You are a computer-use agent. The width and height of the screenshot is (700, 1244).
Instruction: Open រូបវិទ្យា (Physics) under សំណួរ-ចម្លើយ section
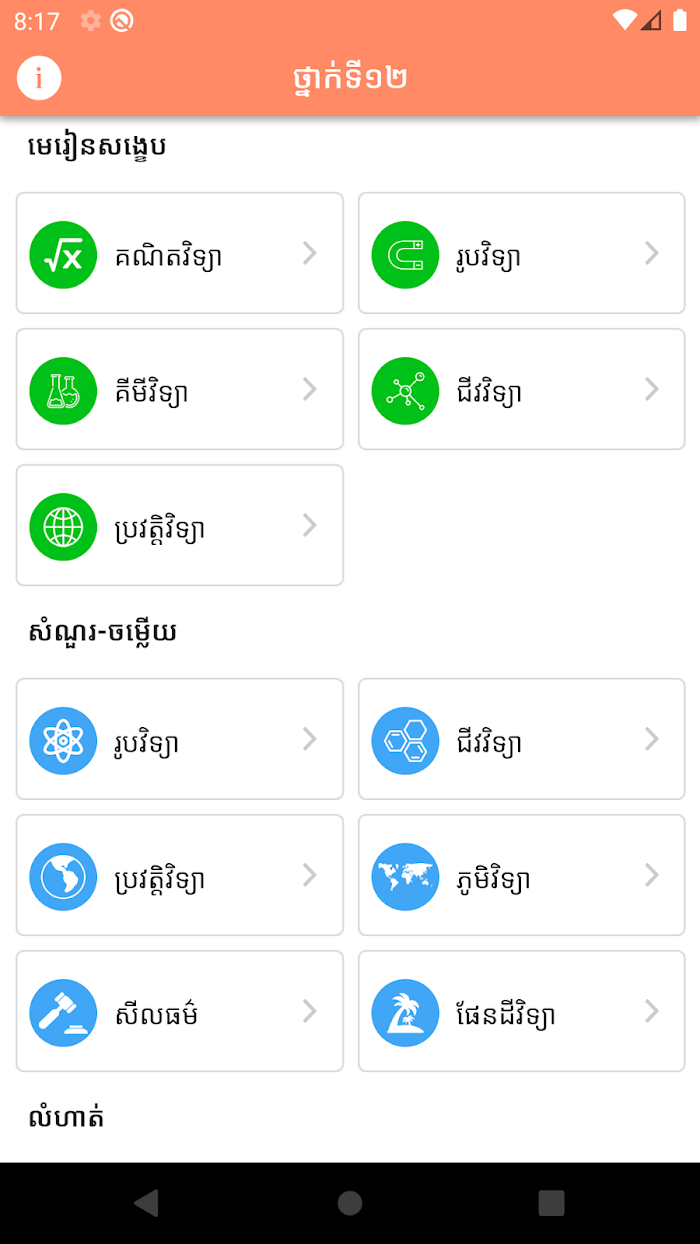[180, 739]
